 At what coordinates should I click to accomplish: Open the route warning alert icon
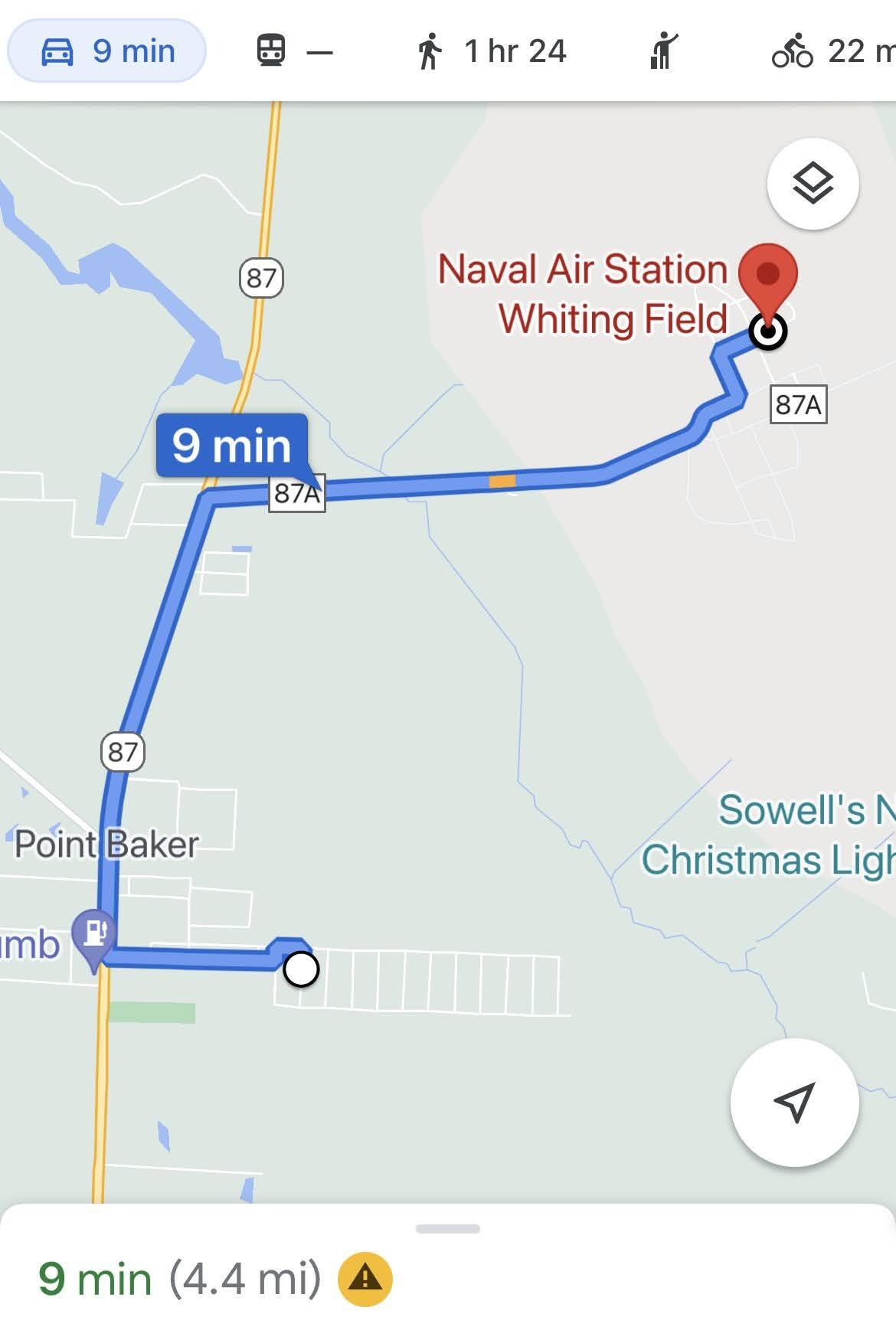365,1279
